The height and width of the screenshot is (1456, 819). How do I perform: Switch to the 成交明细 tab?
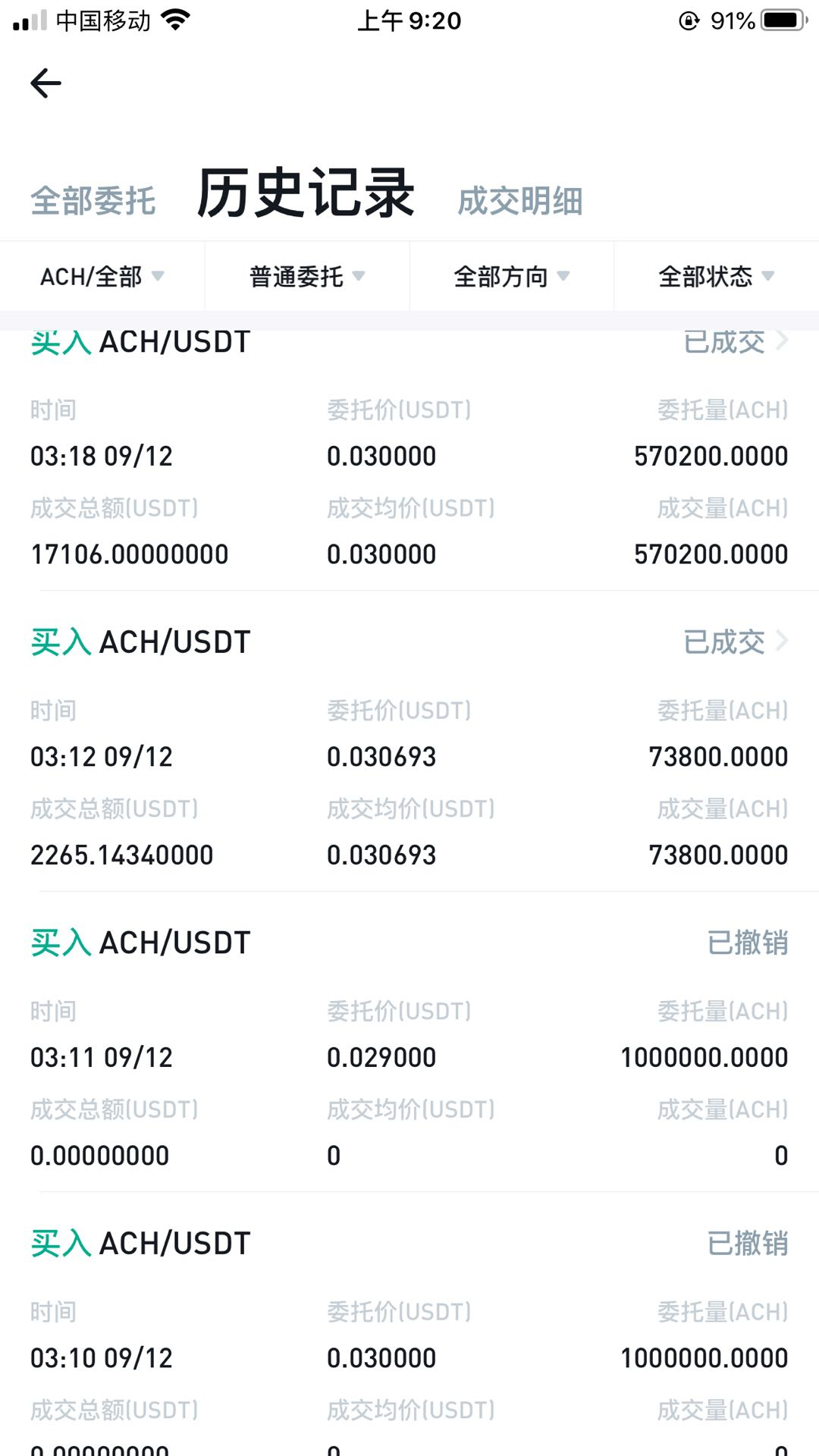click(x=520, y=200)
